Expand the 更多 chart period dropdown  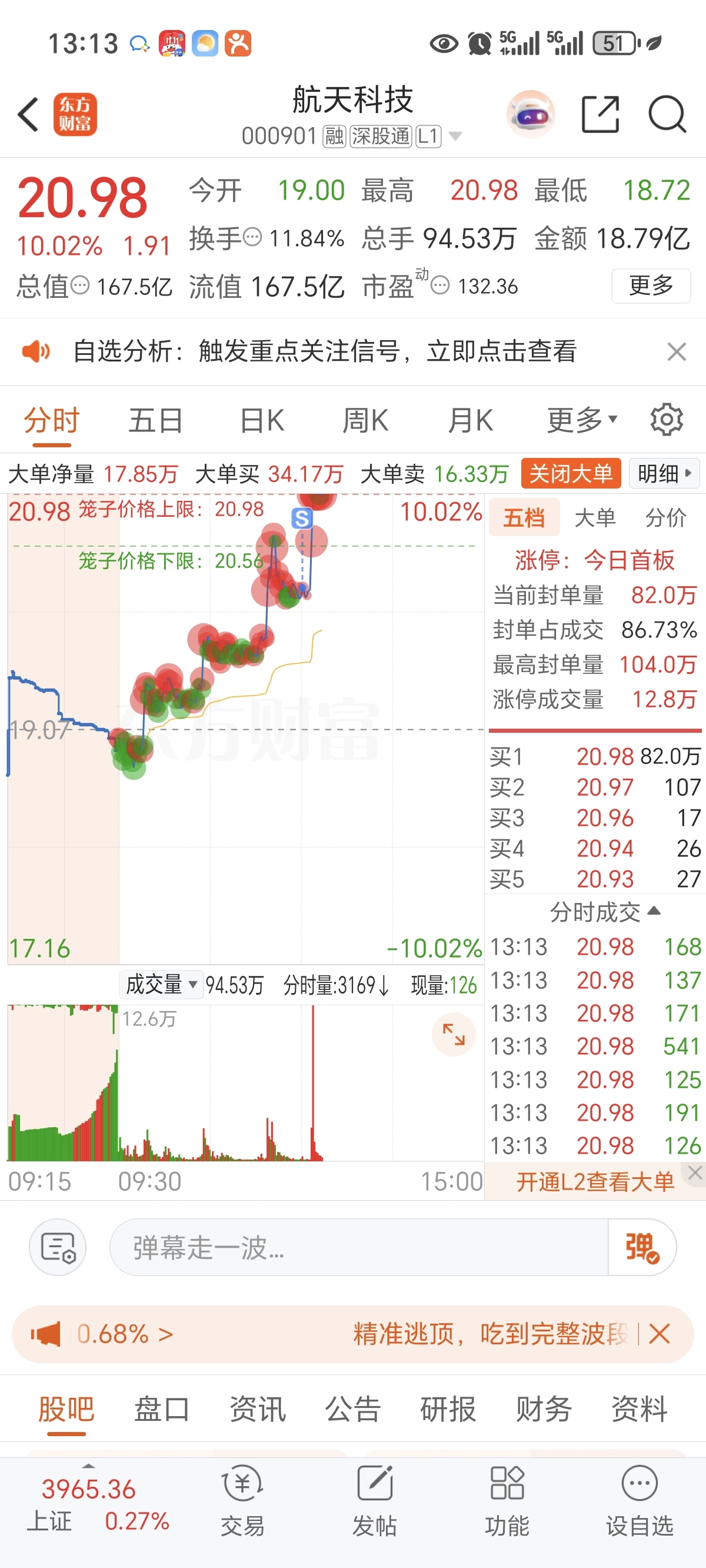(582, 421)
